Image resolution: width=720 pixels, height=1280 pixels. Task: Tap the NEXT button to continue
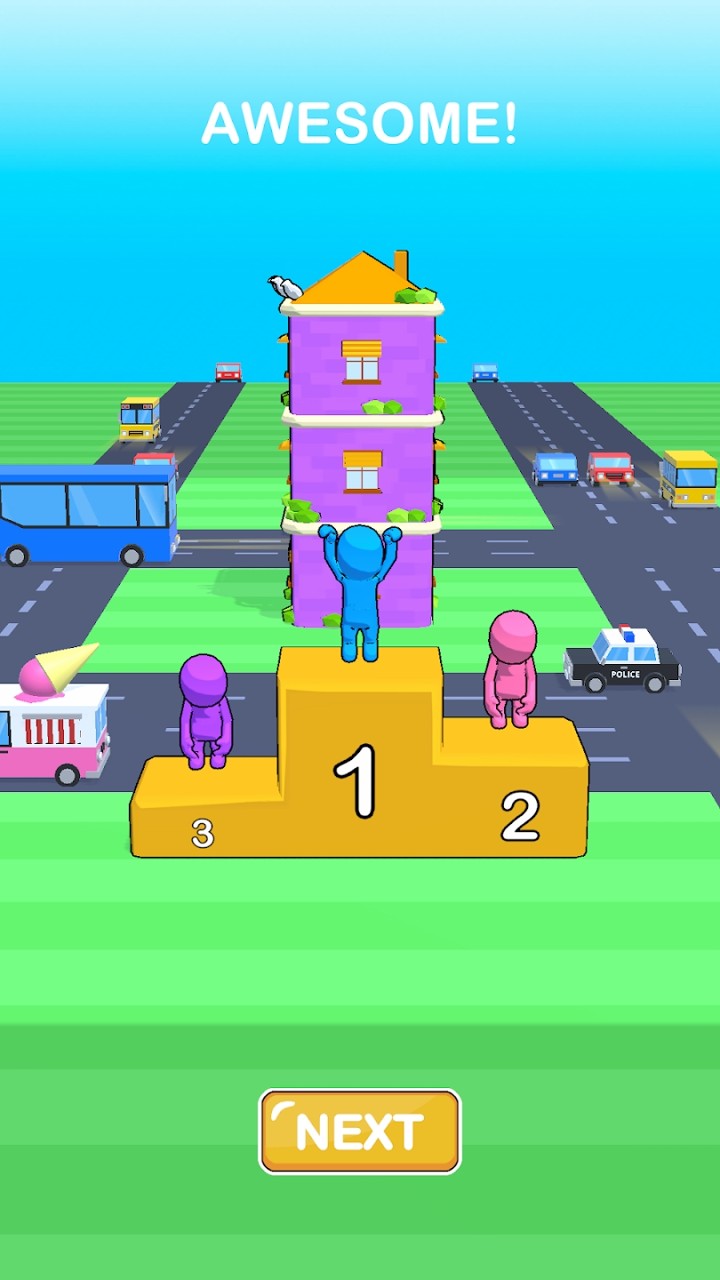tap(360, 1131)
